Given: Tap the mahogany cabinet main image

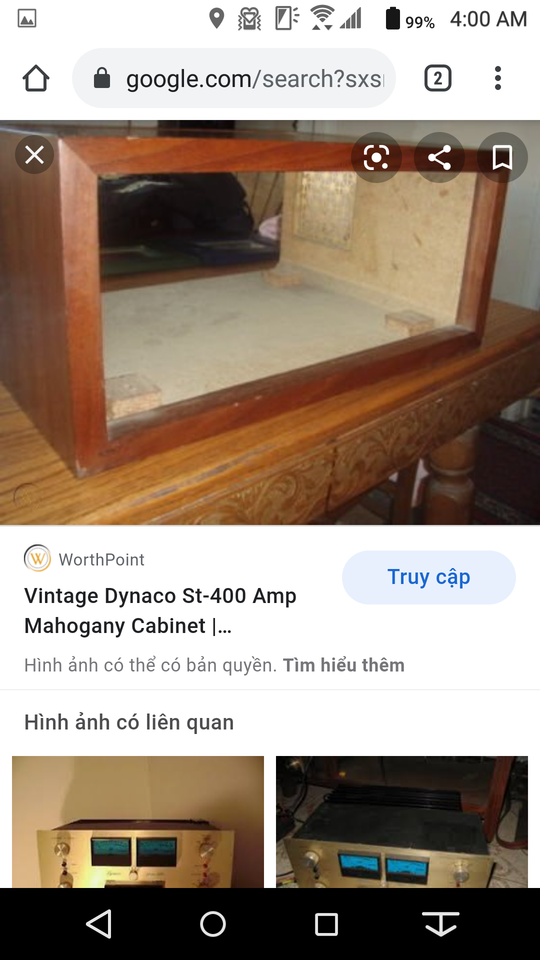Looking at the screenshot, I should (270, 322).
